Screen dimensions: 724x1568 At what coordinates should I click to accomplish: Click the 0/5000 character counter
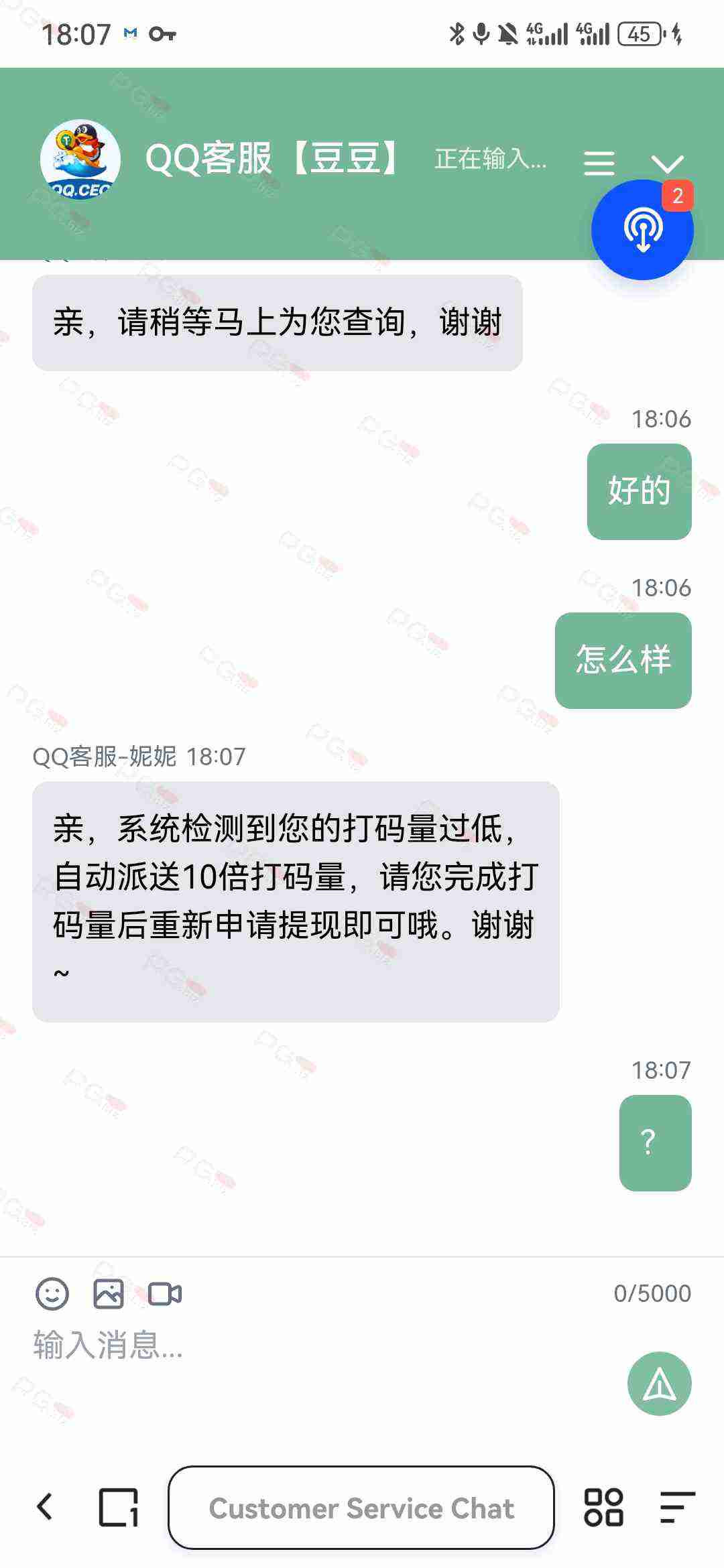(x=653, y=1293)
